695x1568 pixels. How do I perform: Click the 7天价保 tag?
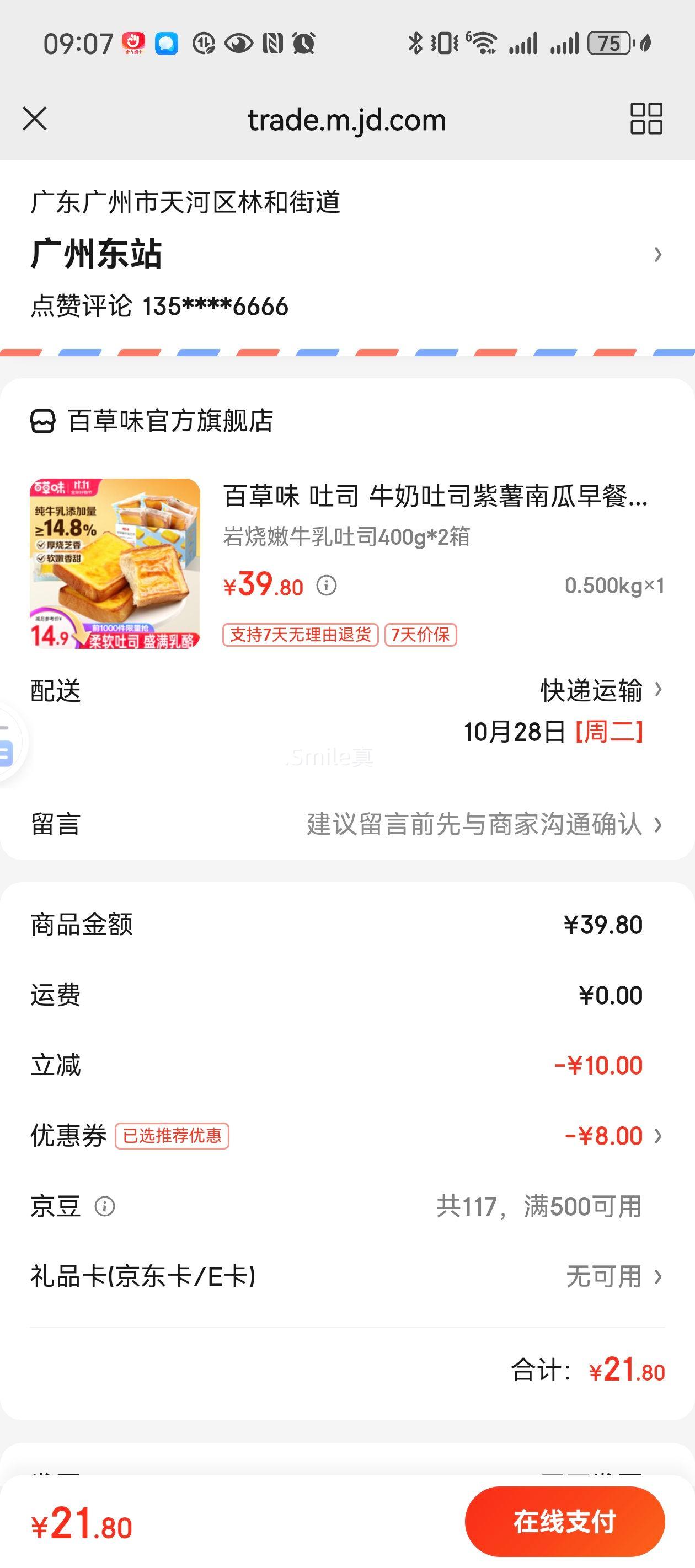coord(419,635)
